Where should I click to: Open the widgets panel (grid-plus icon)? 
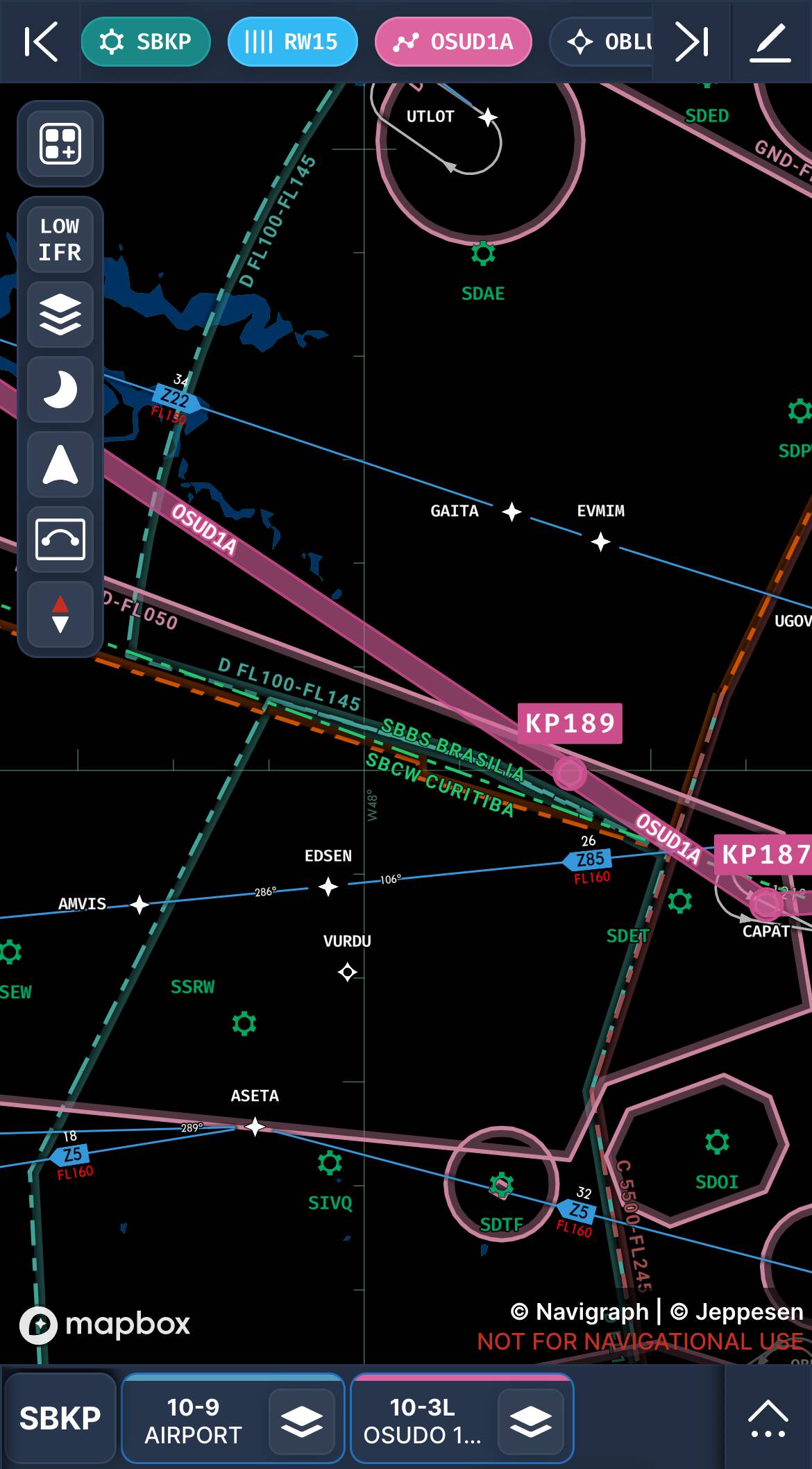(60, 144)
